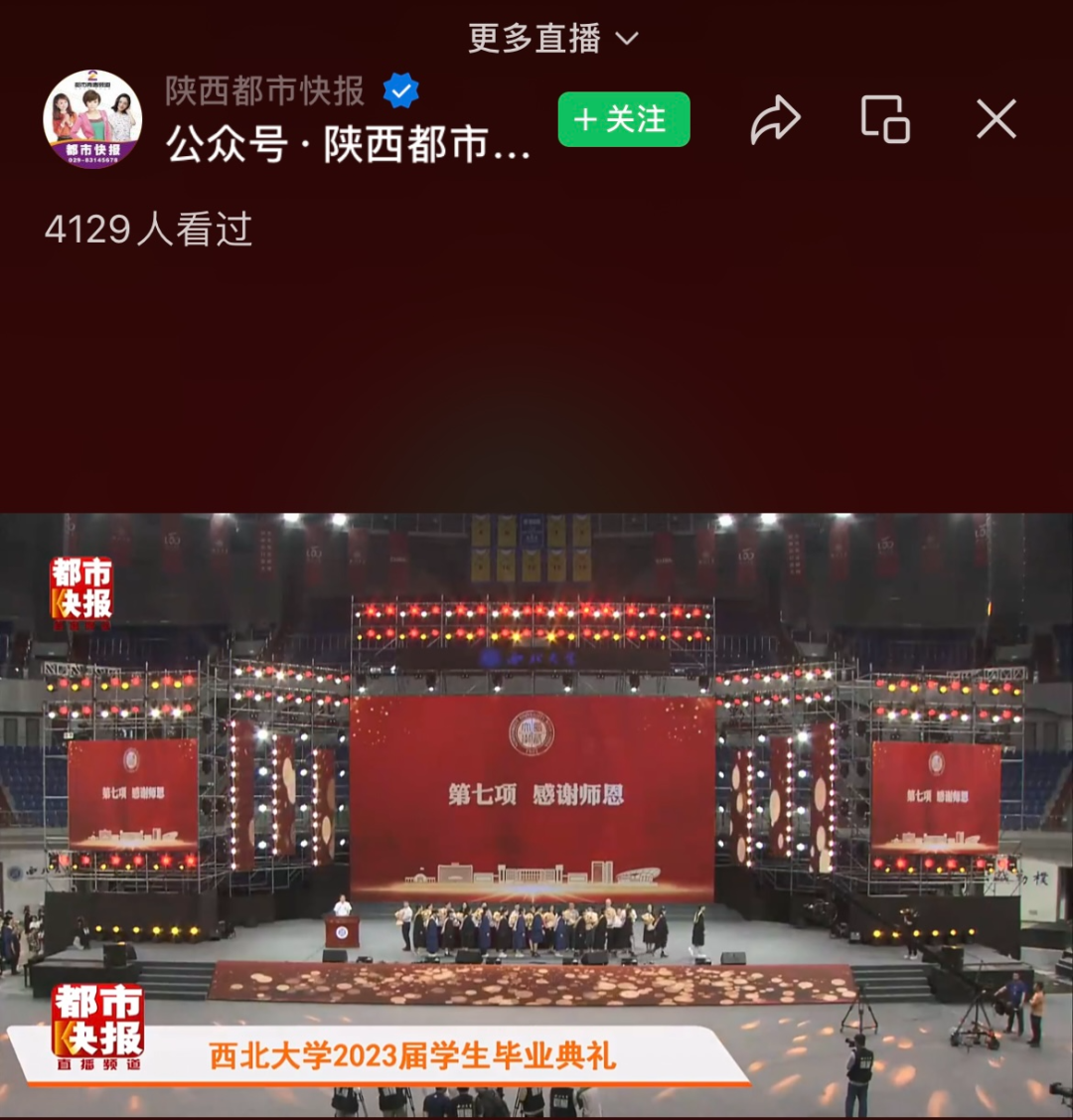
Task: Click the close X icon
Action: (995, 118)
